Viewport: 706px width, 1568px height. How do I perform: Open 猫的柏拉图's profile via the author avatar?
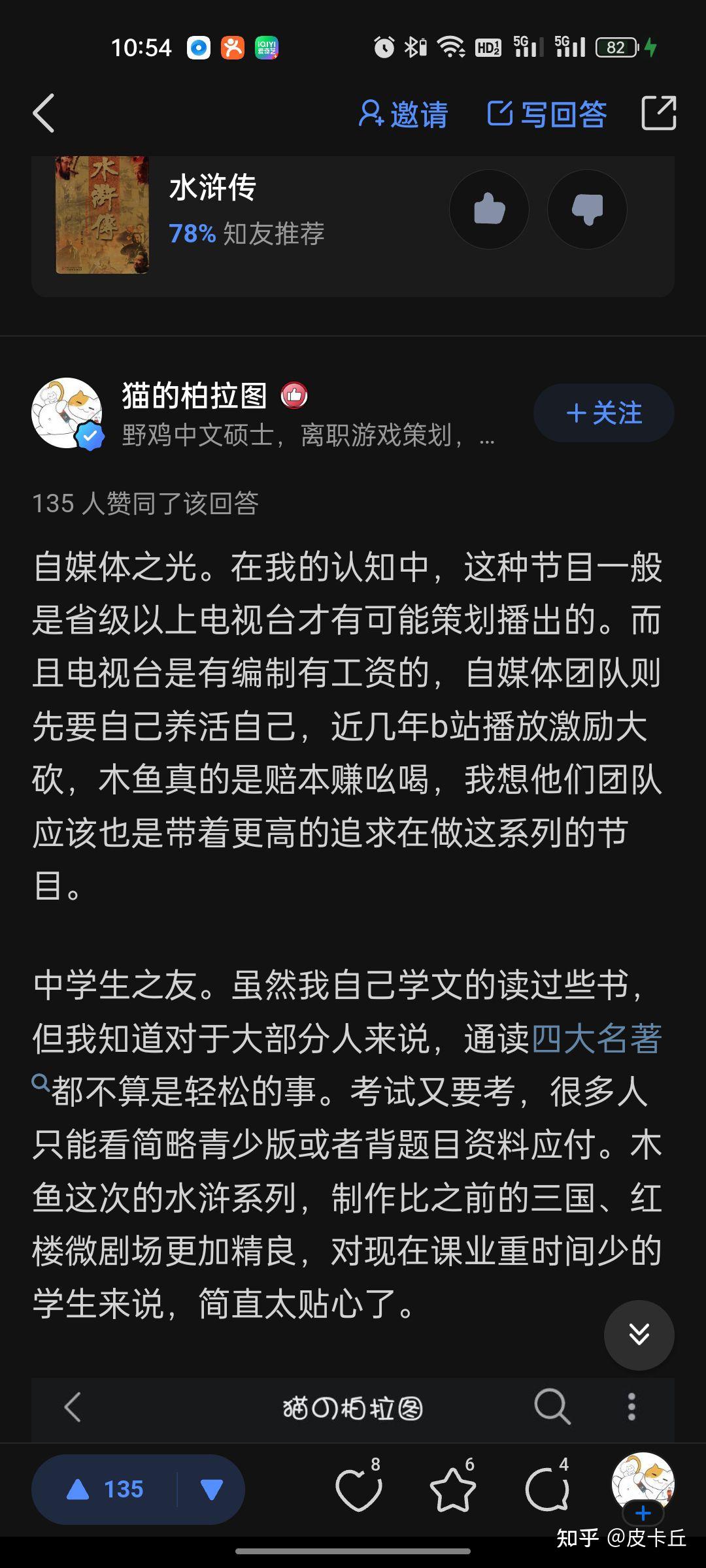click(67, 413)
